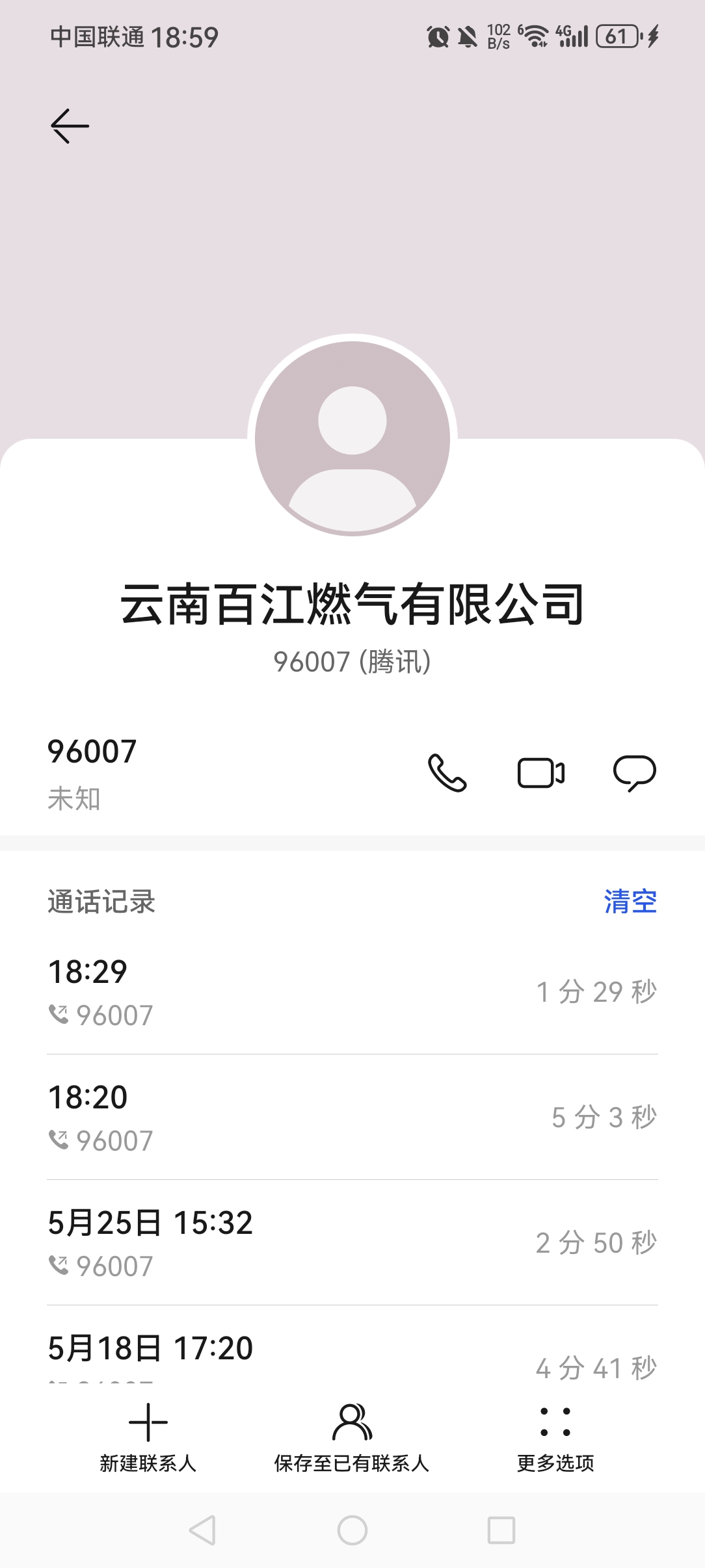Go back using the top-left arrow
Viewport: 705px width, 1568px height.
[70, 125]
